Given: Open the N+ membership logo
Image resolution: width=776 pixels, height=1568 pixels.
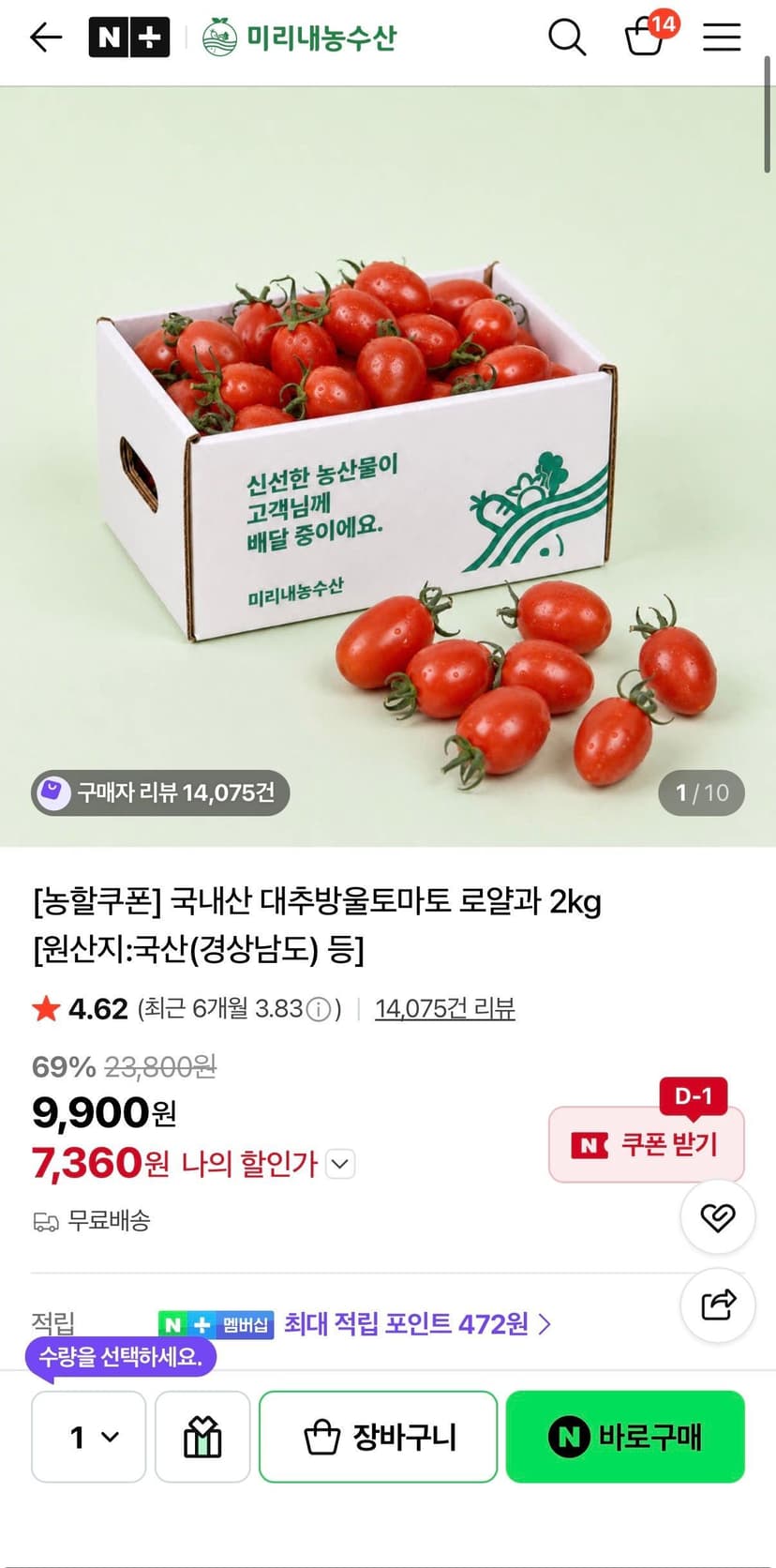Looking at the screenshot, I should click(129, 38).
